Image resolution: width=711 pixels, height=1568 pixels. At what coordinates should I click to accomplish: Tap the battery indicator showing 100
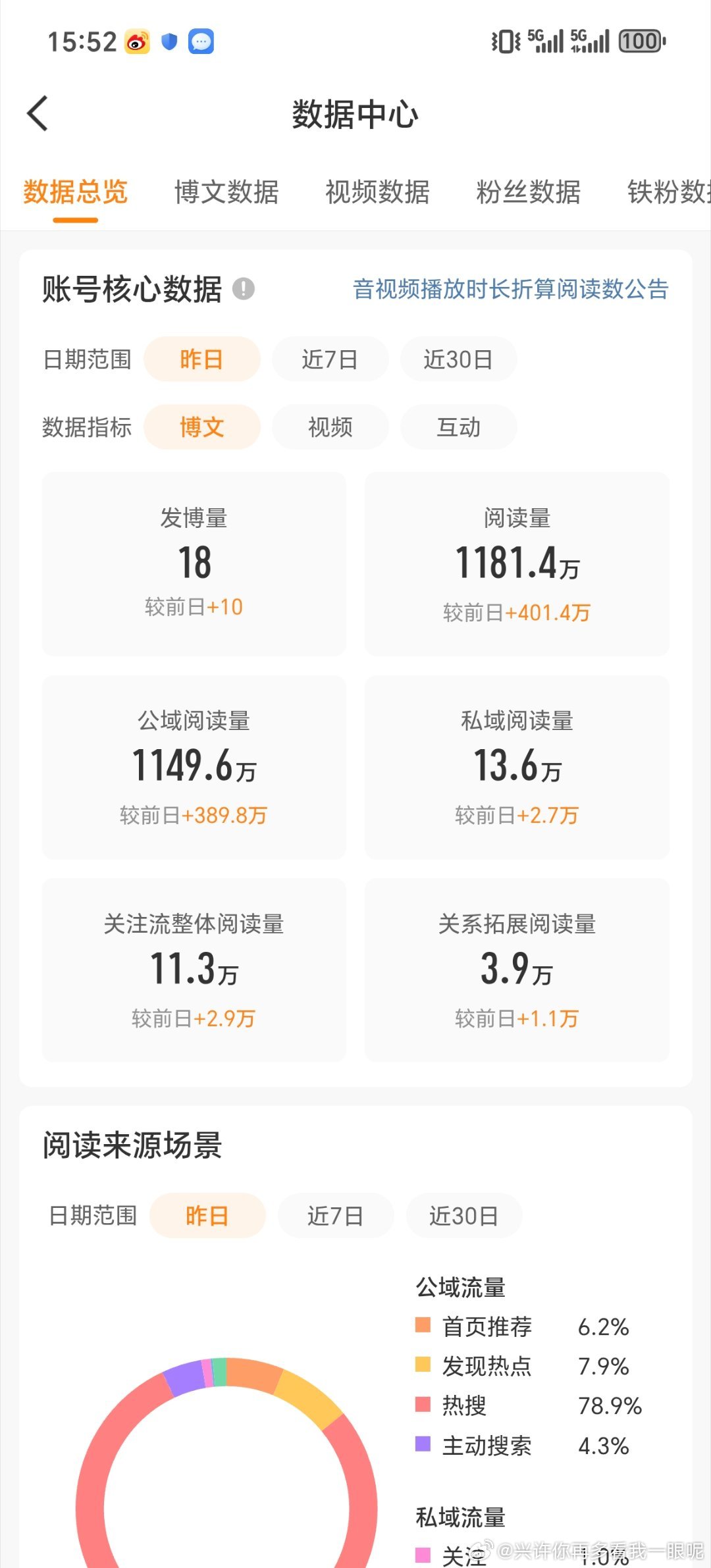tap(640, 41)
